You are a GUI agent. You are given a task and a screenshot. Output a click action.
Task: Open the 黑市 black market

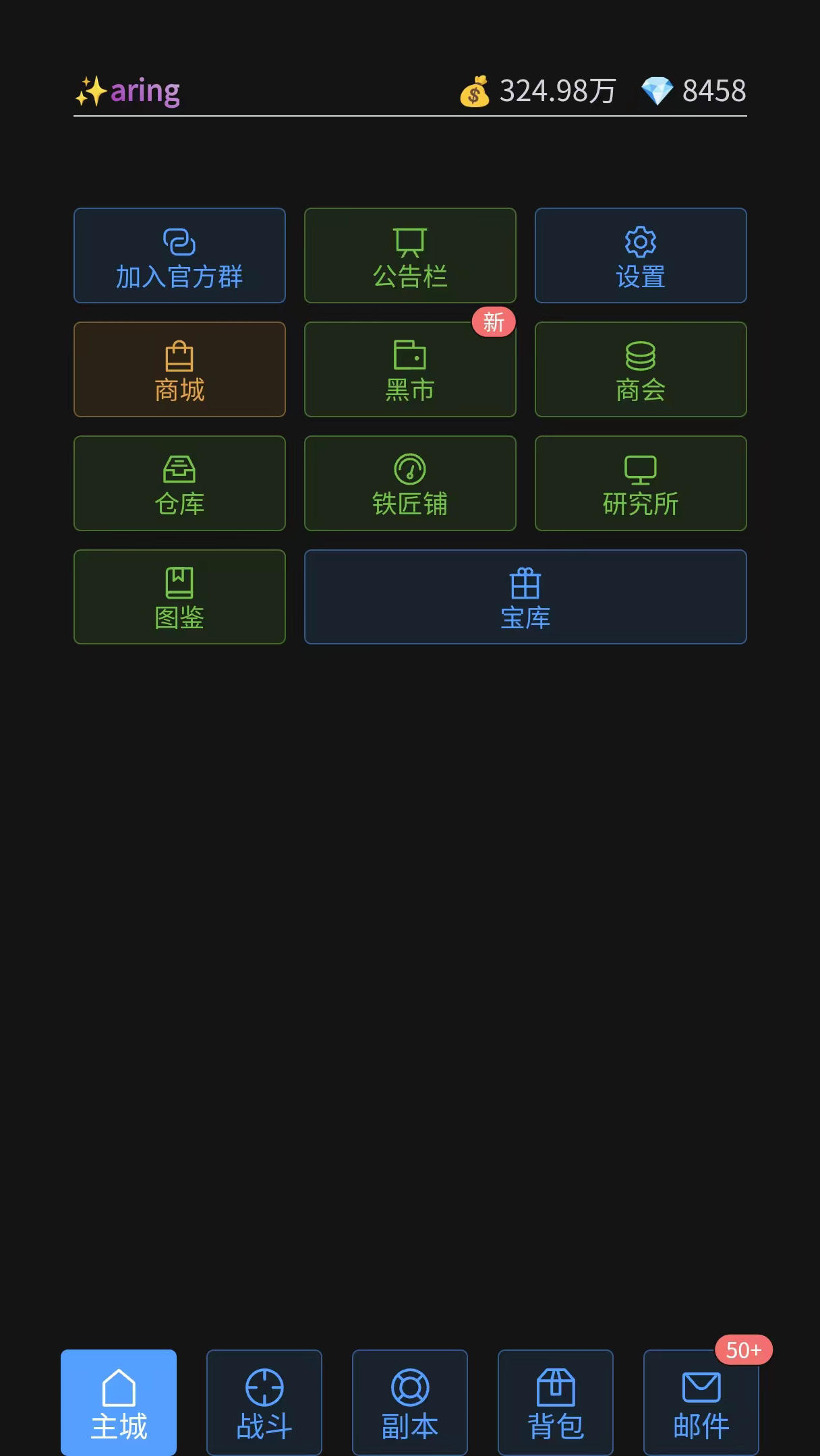pyautogui.click(x=410, y=369)
